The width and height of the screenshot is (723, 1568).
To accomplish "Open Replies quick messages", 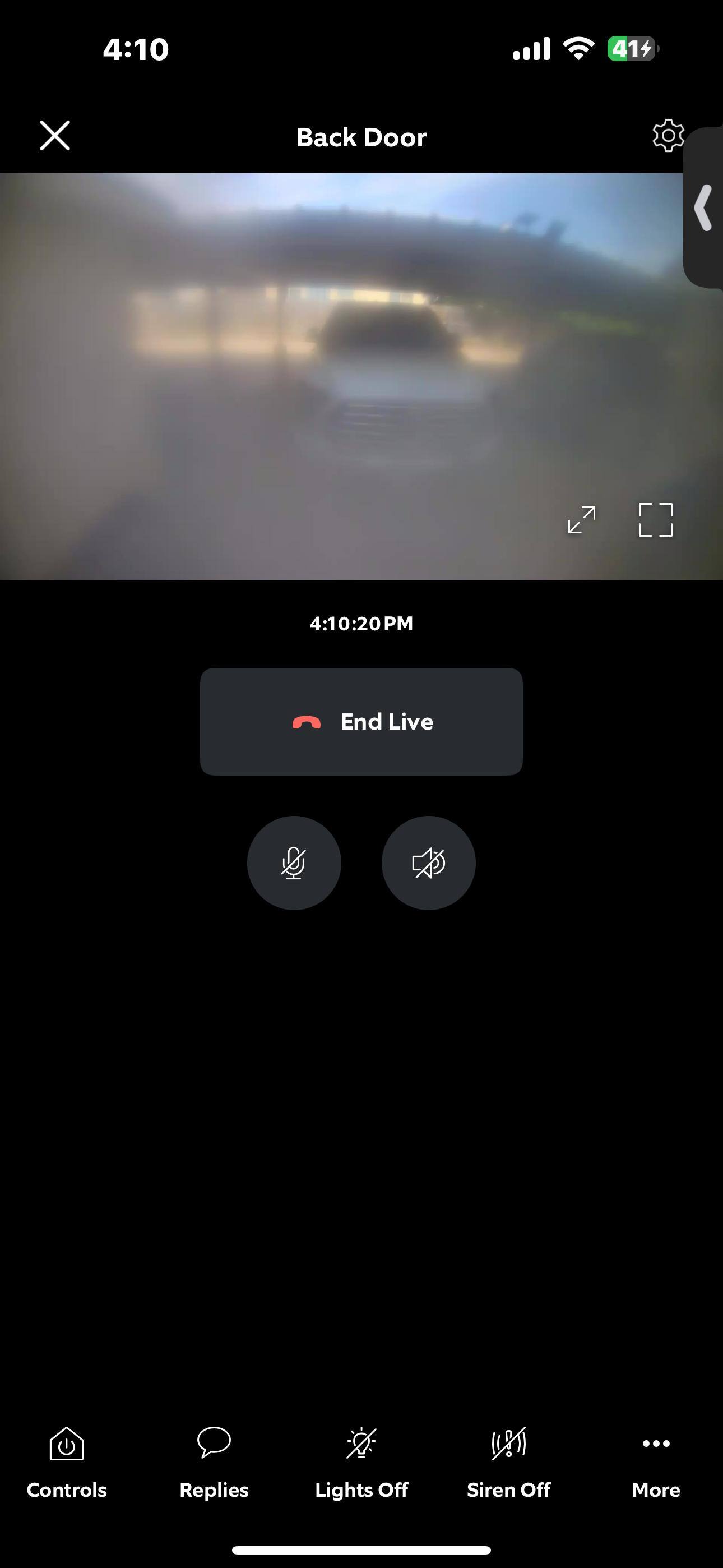I will [x=214, y=1461].
